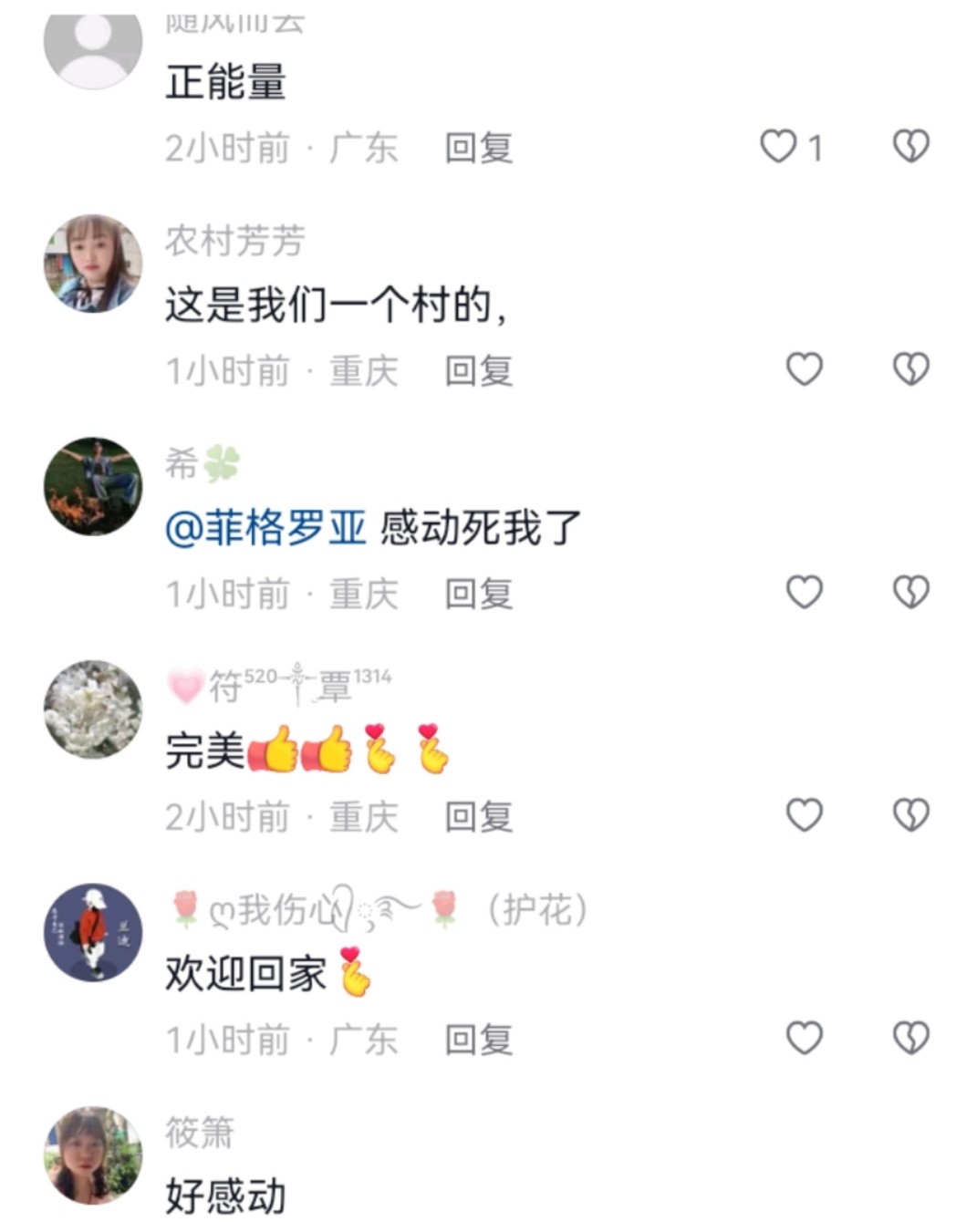Viewport: 956px width, 1232px height.
Task: Reply to the 欢迎回家 comment
Action: [478, 1040]
